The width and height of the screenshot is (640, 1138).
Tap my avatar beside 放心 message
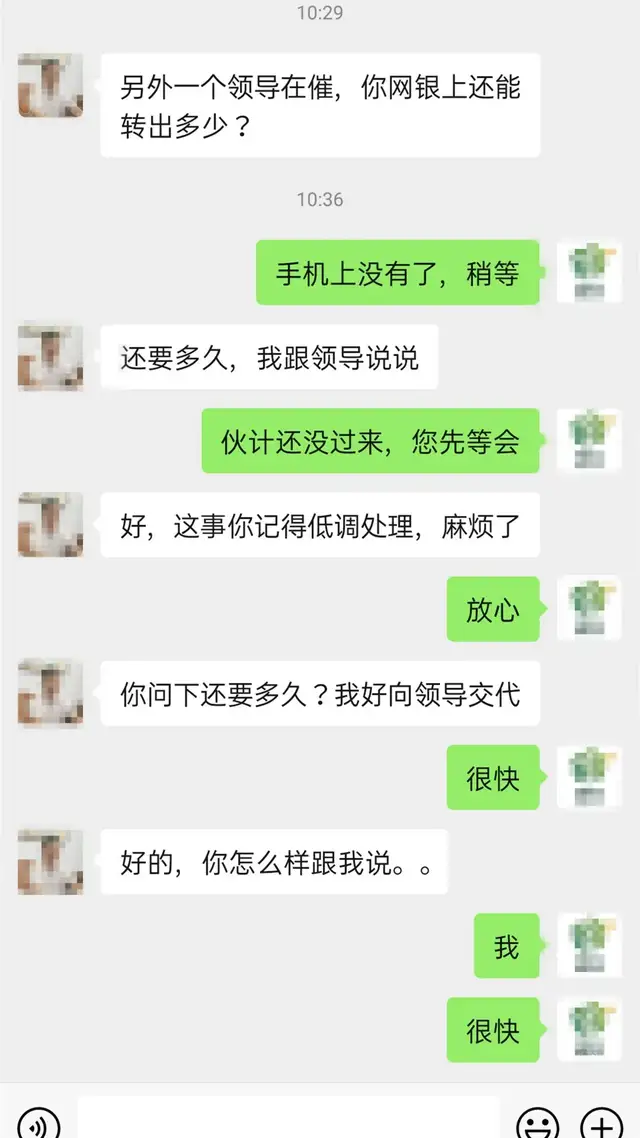pyautogui.click(x=589, y=609)
